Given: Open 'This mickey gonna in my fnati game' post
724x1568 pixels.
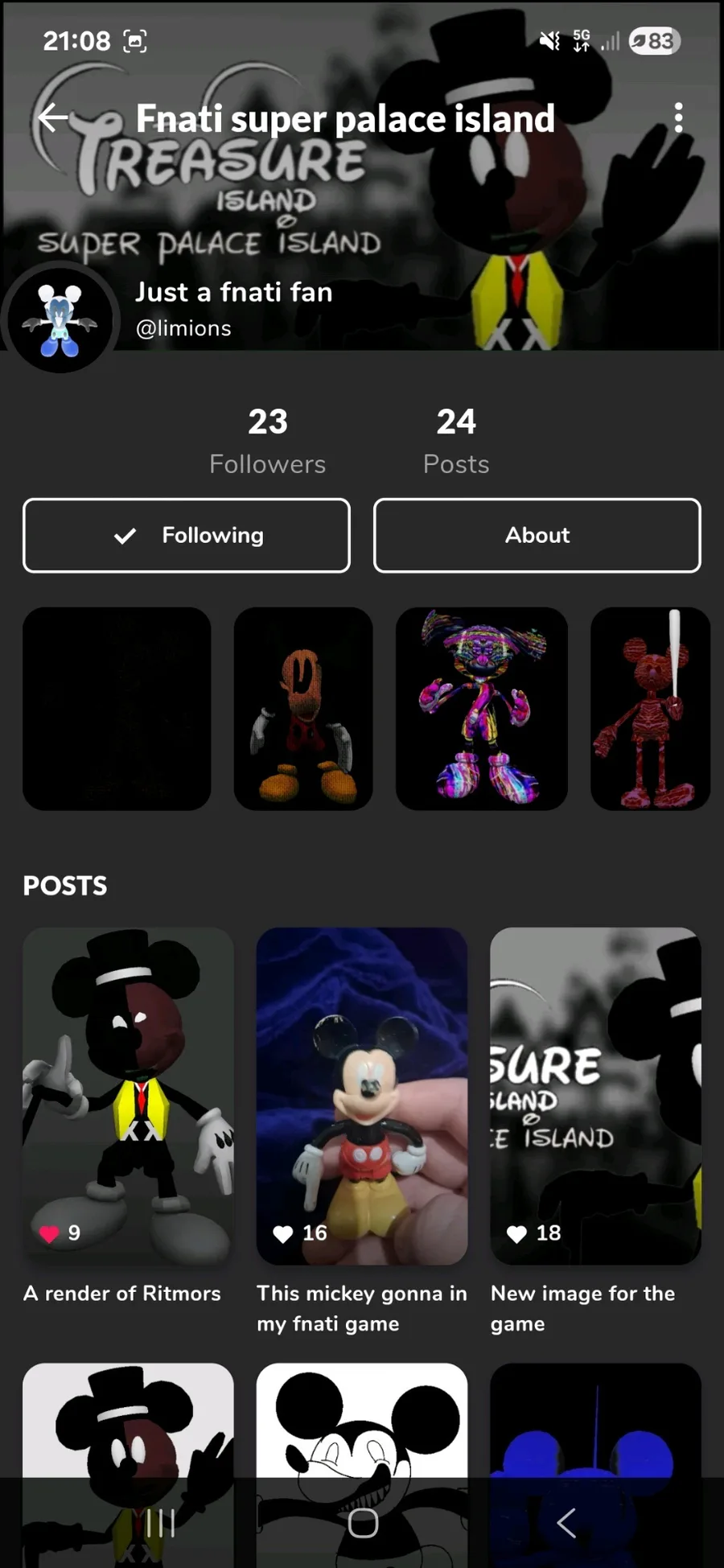Looking at the screenshot, I should pyautogui.click(x=362, y=1096).
